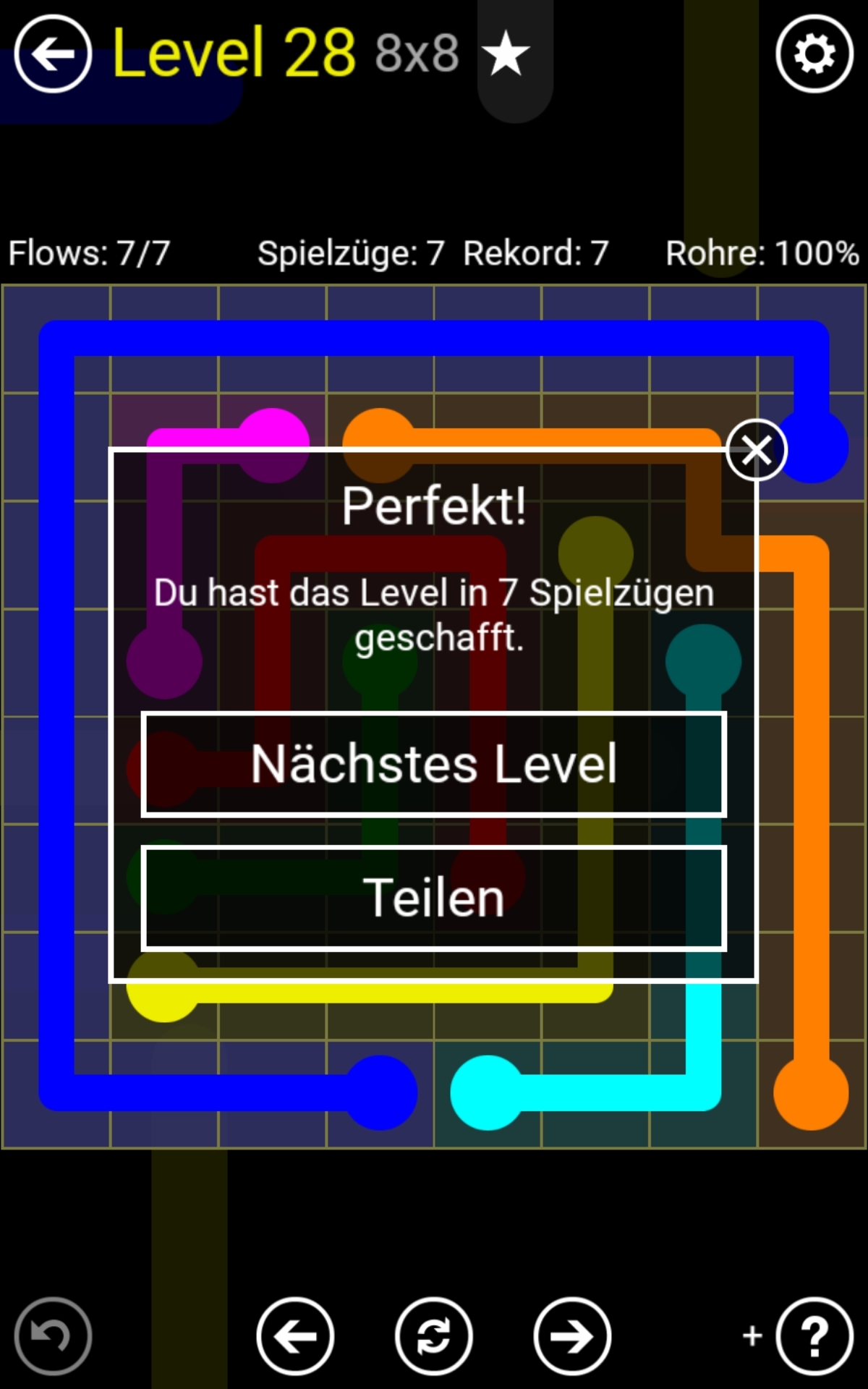
Task: Undo the last move
Action: [x=53, y=1335]
